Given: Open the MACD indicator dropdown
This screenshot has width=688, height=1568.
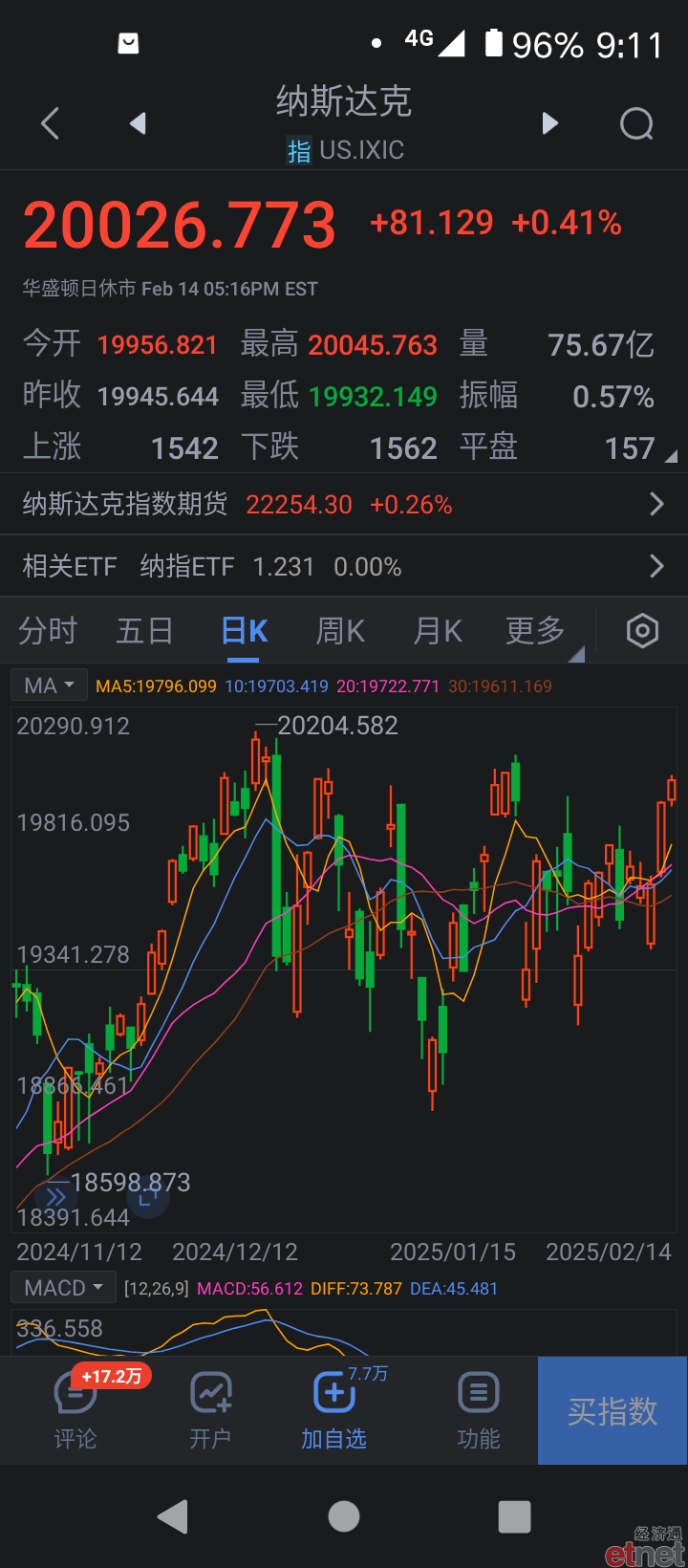Looking at the screenshot, I should (x=64, y=1288).
